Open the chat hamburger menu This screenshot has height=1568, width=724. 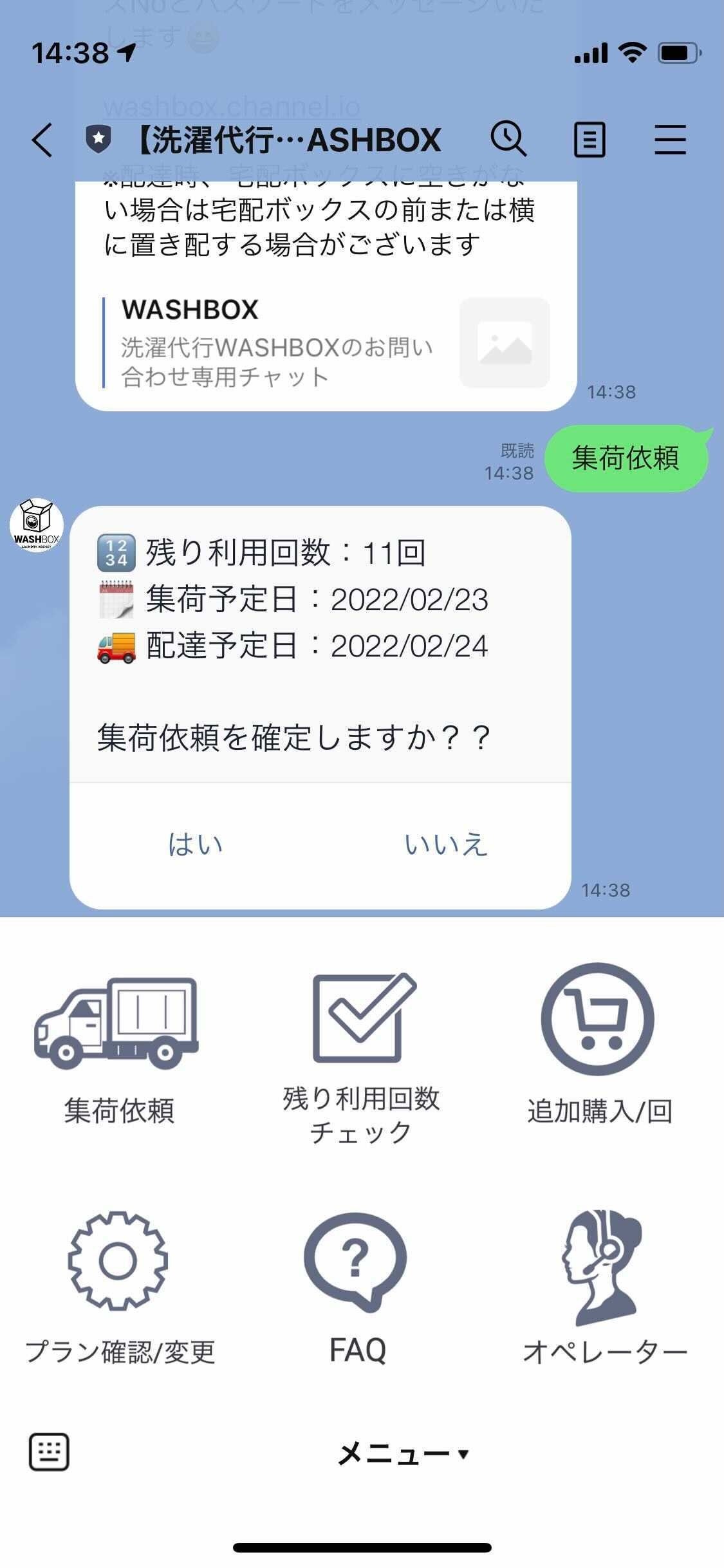point(670,140)
